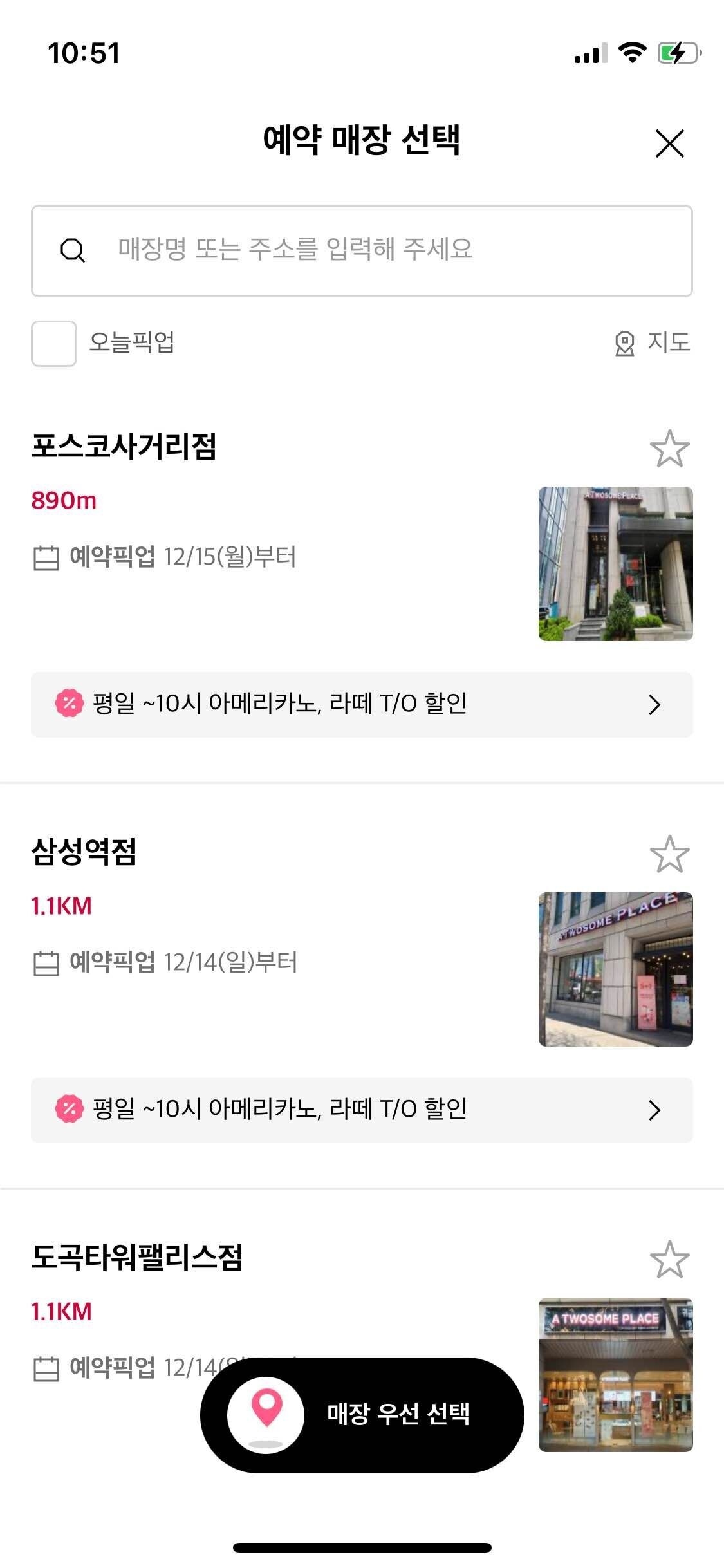The image size is (724, 1568).
Task: Tap the 매장 우선 선택 floating button
Action: tap(362, 1415)
